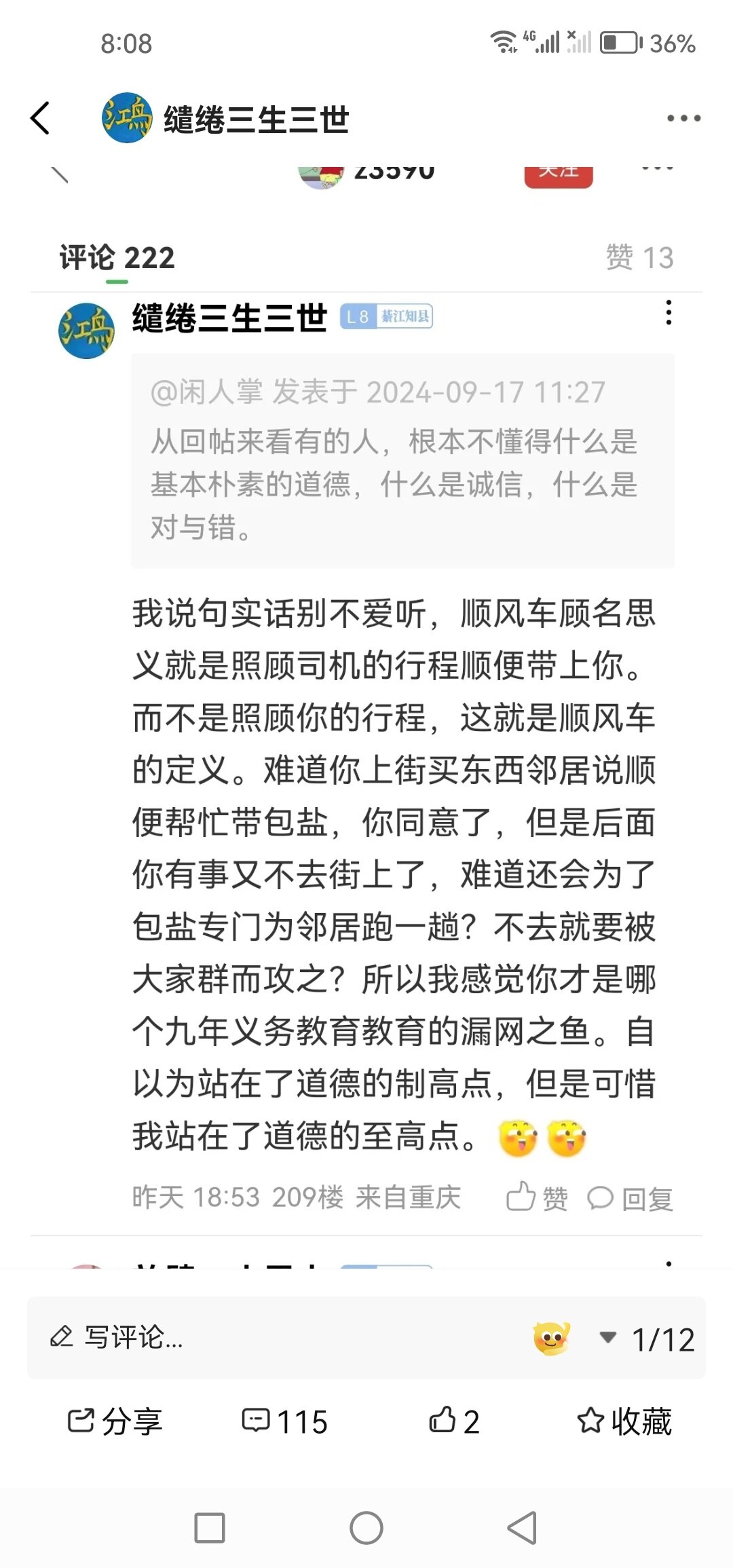
Task: Open the emoji picker in the comment bar
Action: click(x=551, y=1339)
